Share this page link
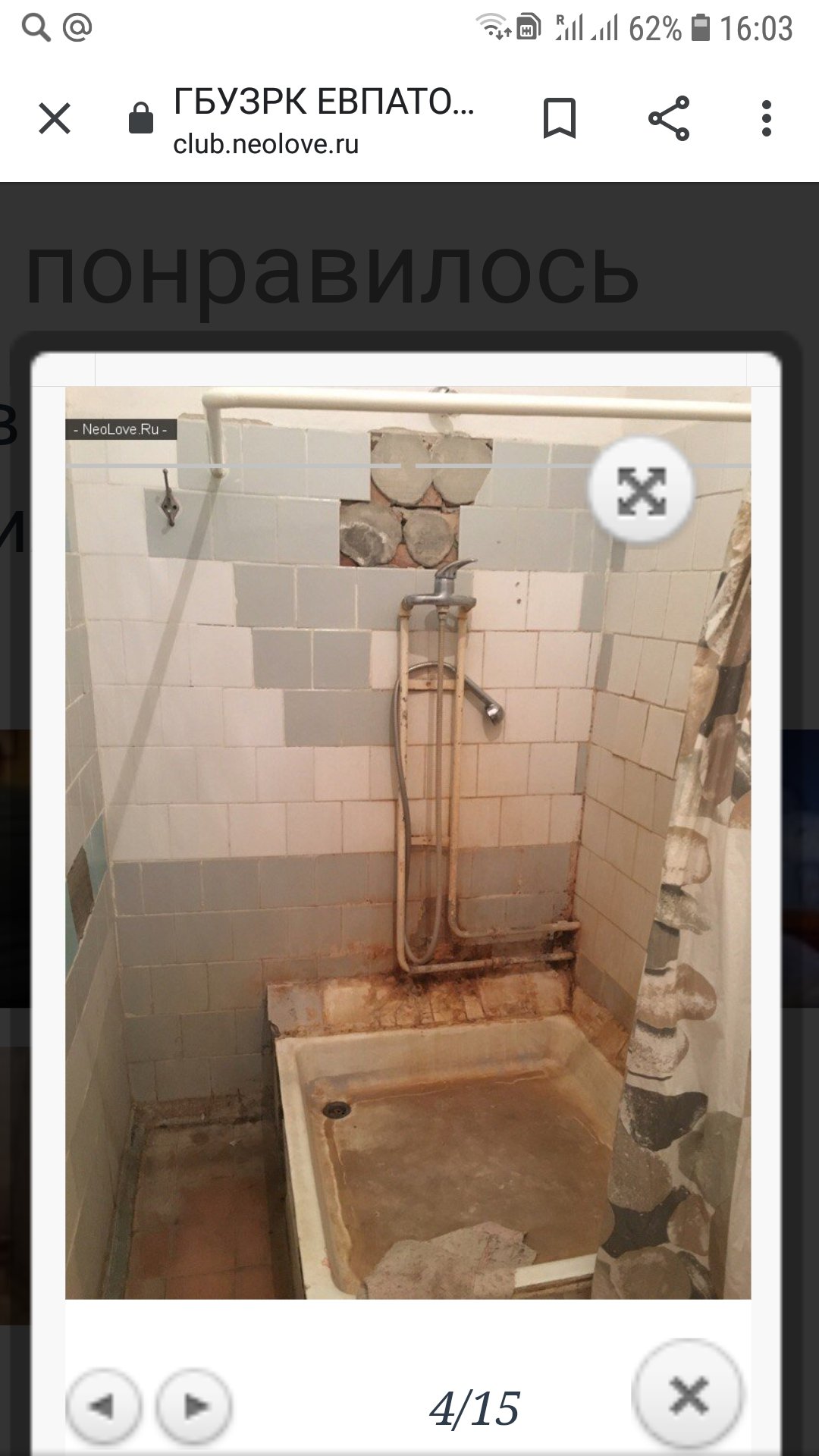Image resolution: width=819 pixels, height=1456 pixels. coord(669,119)
